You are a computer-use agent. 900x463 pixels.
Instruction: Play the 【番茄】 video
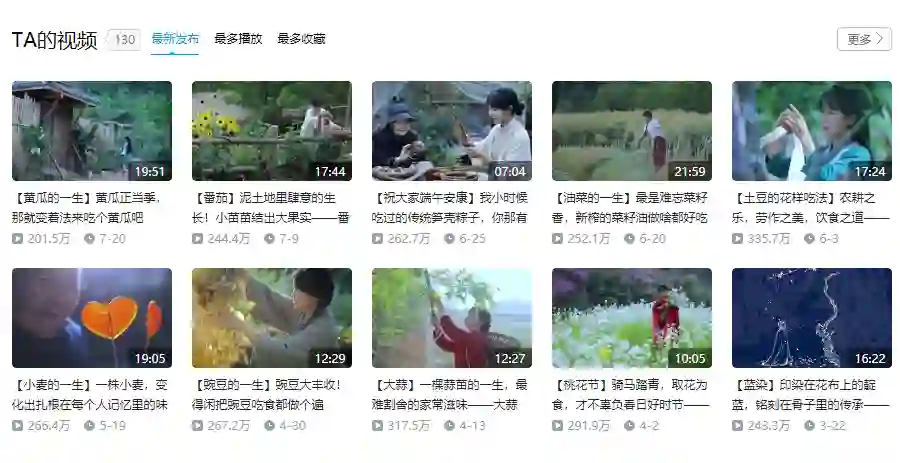pos(271,131)
